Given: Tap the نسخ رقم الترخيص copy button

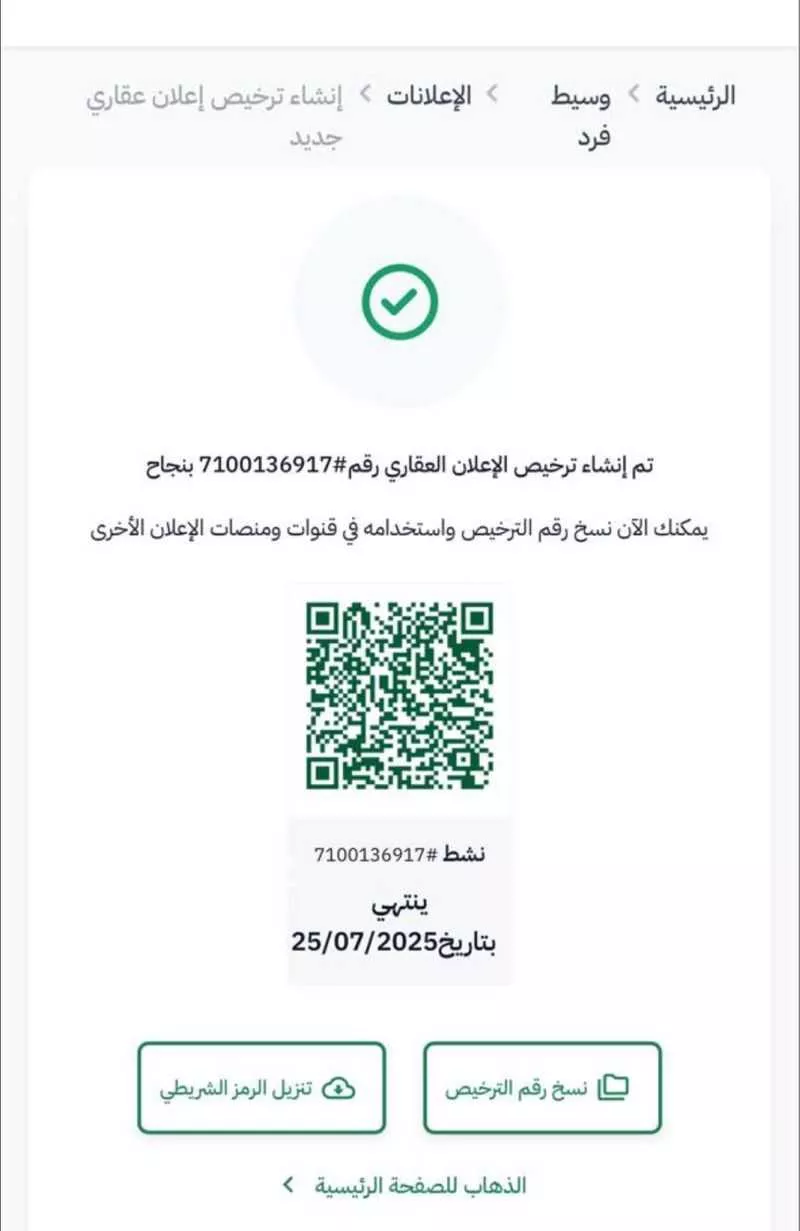Looking at the screenshot, I should (x=542, y=1088).
